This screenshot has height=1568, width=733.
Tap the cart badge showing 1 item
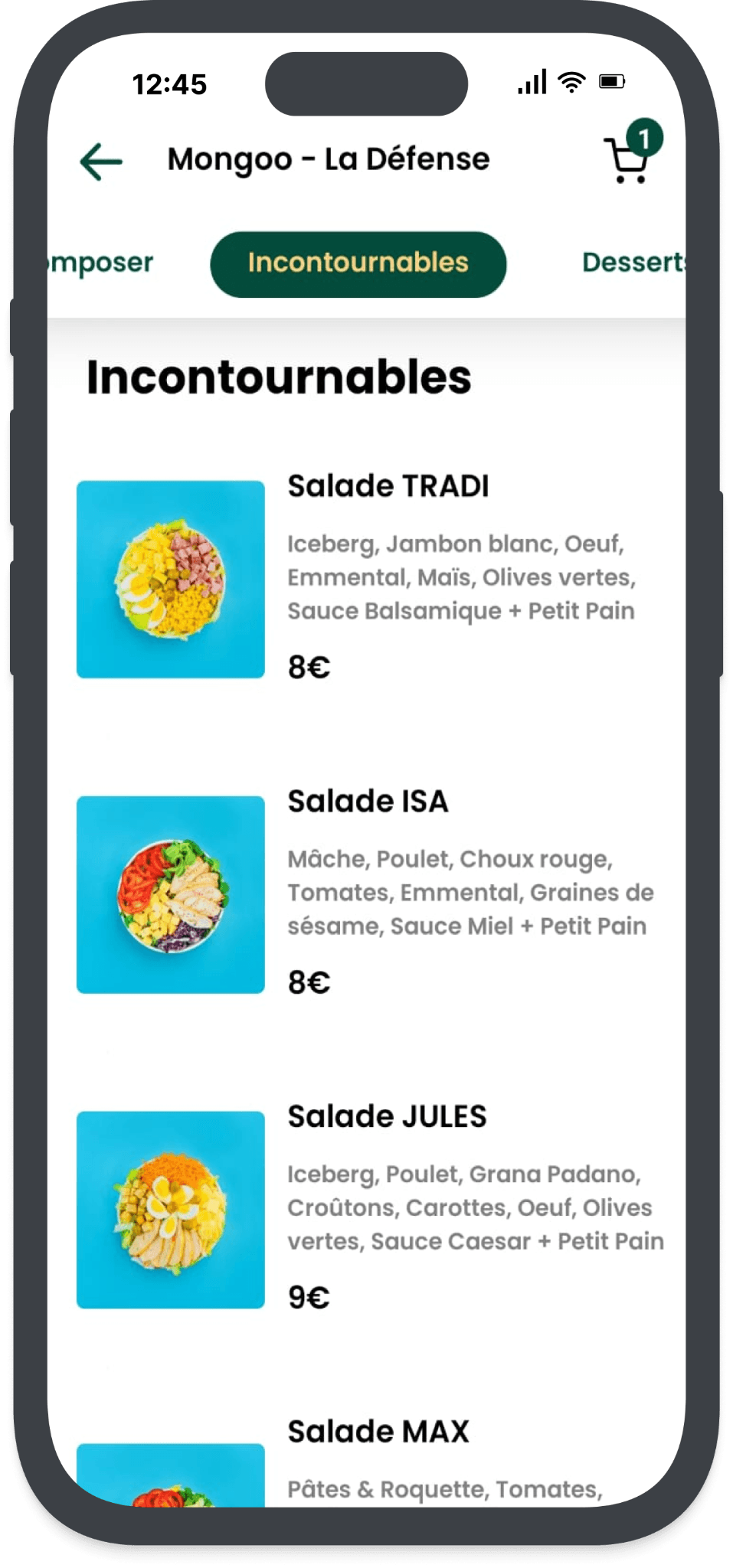(646, 139)
